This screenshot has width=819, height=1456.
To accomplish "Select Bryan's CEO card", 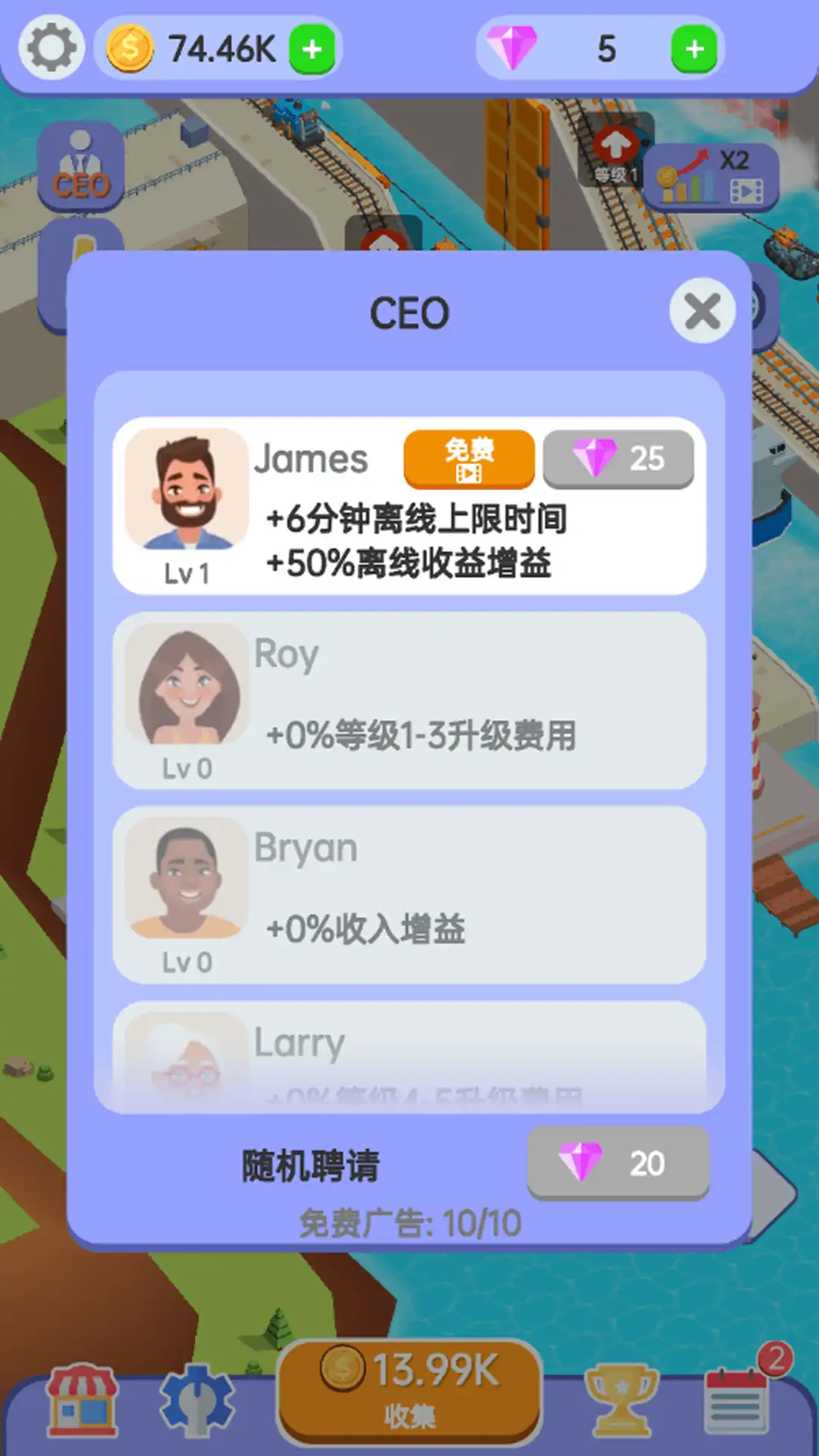I will click(409, 895).
